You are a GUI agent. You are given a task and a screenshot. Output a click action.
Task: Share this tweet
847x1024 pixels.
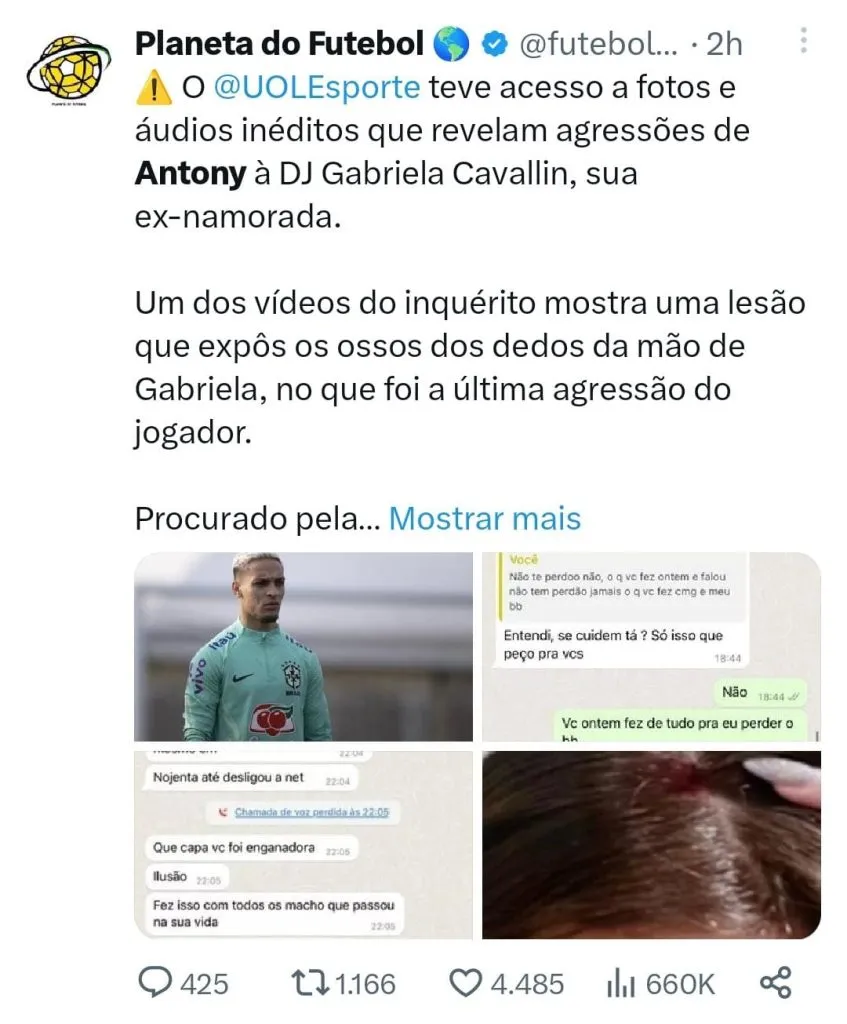tap(776, 983)
